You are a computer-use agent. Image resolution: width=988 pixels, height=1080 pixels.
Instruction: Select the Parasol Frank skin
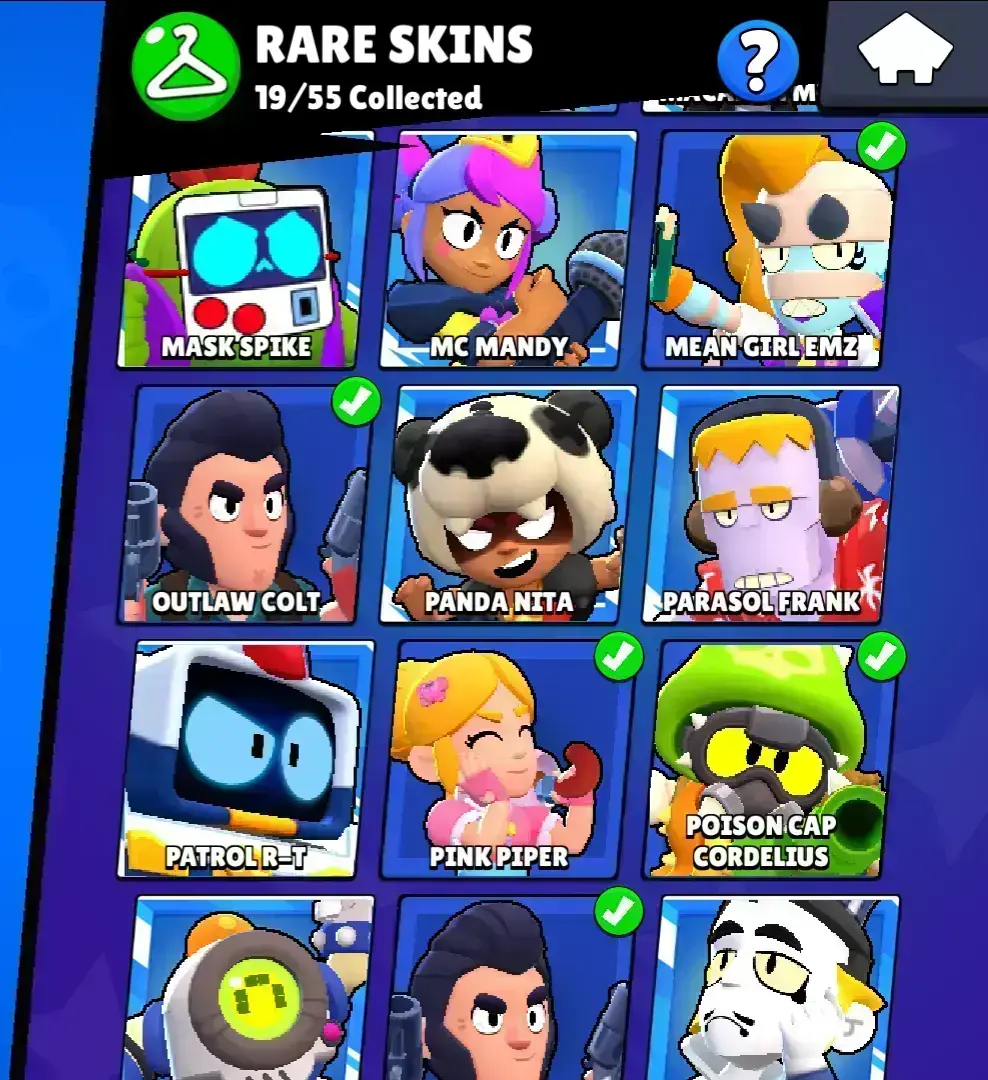click(770, 505)
